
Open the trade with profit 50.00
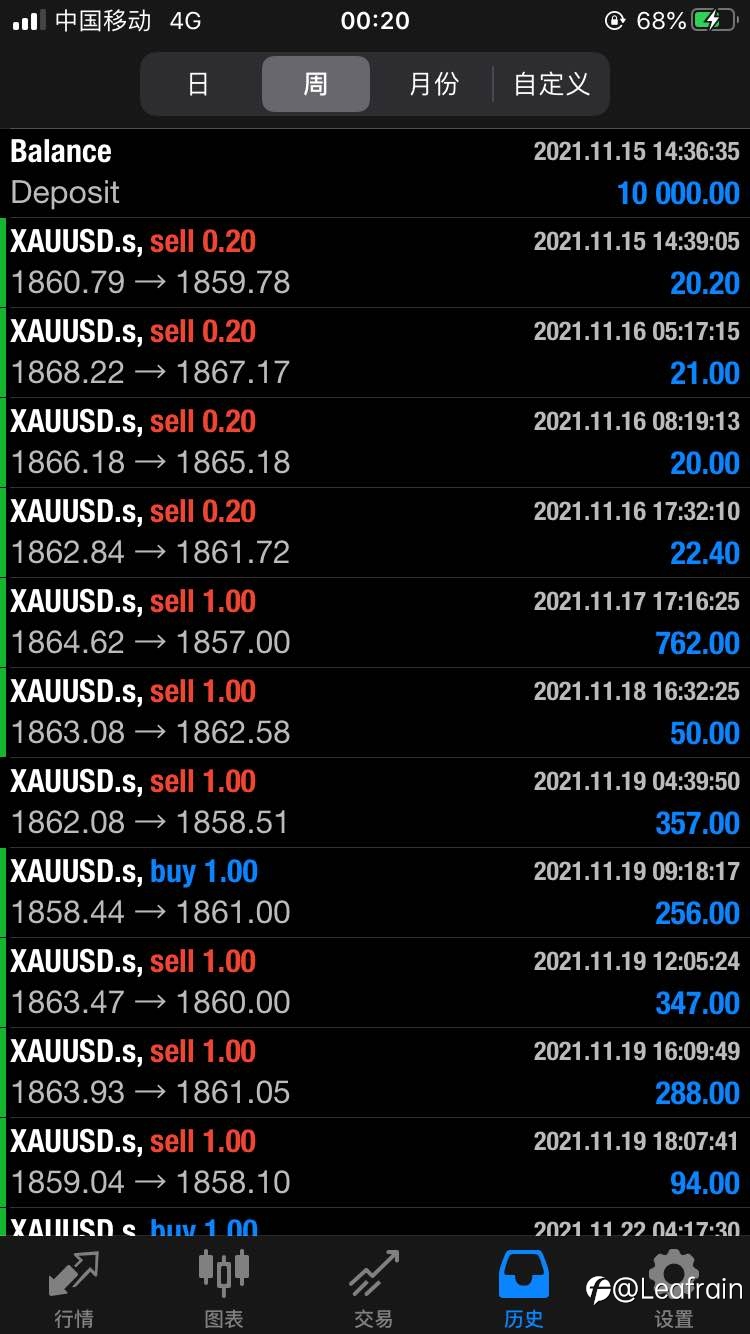(375, 713)
